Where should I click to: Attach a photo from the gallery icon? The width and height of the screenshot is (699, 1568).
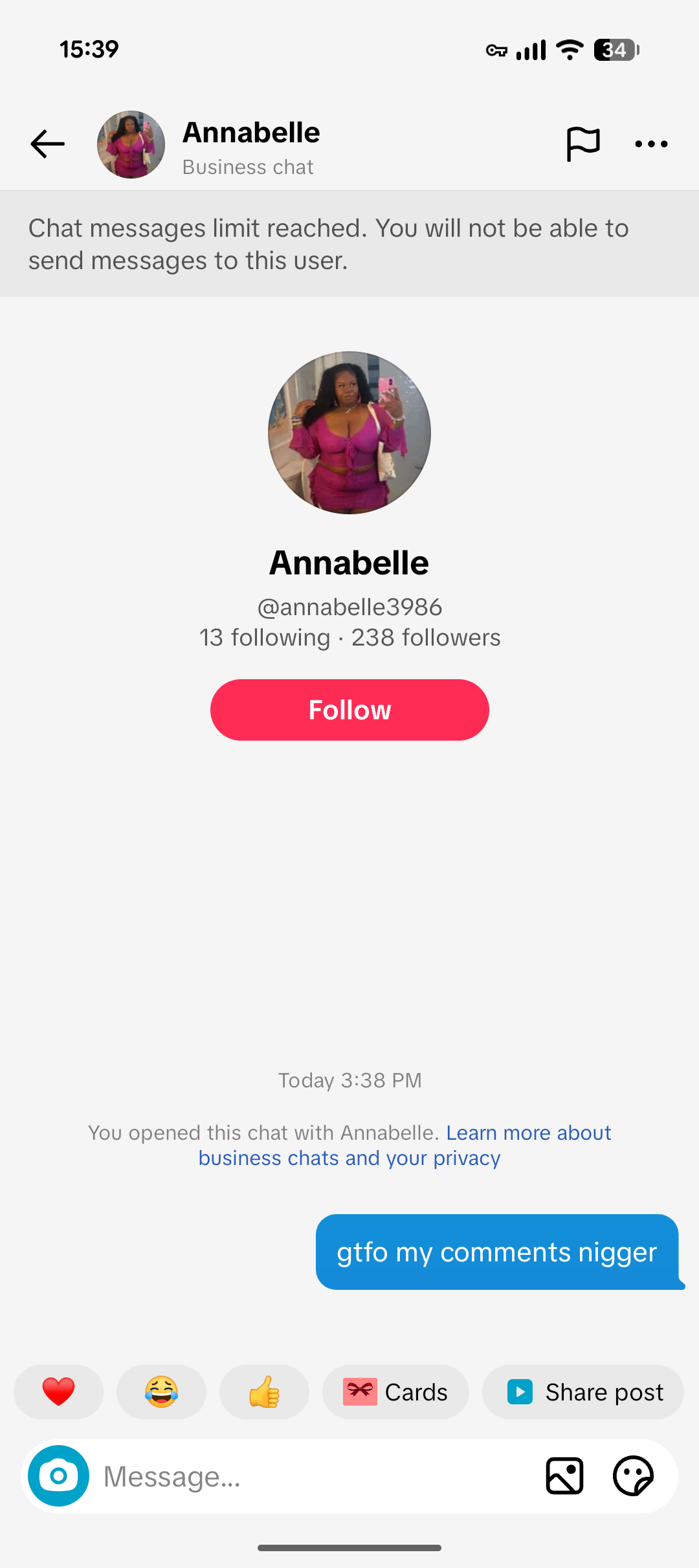564,1476
